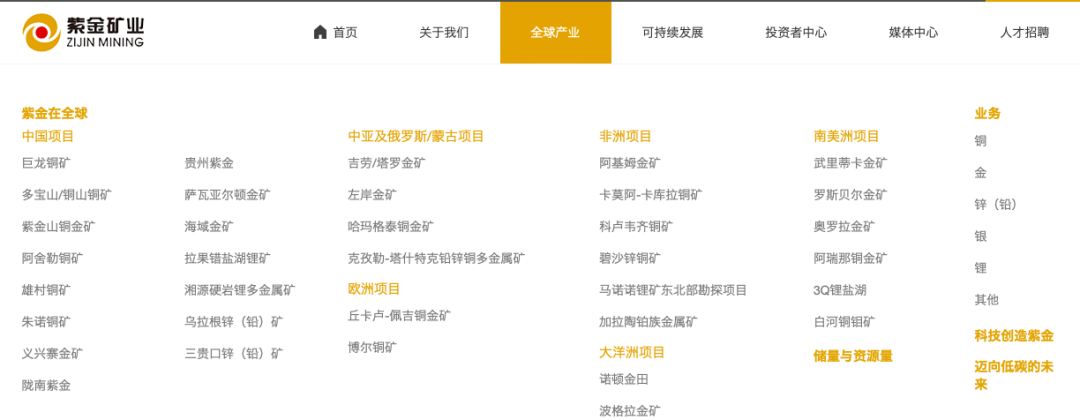This screenshot has width=1080, height=420.
Task: Open 紫金山铜金矿 project page
Action: tap(58, 227)
